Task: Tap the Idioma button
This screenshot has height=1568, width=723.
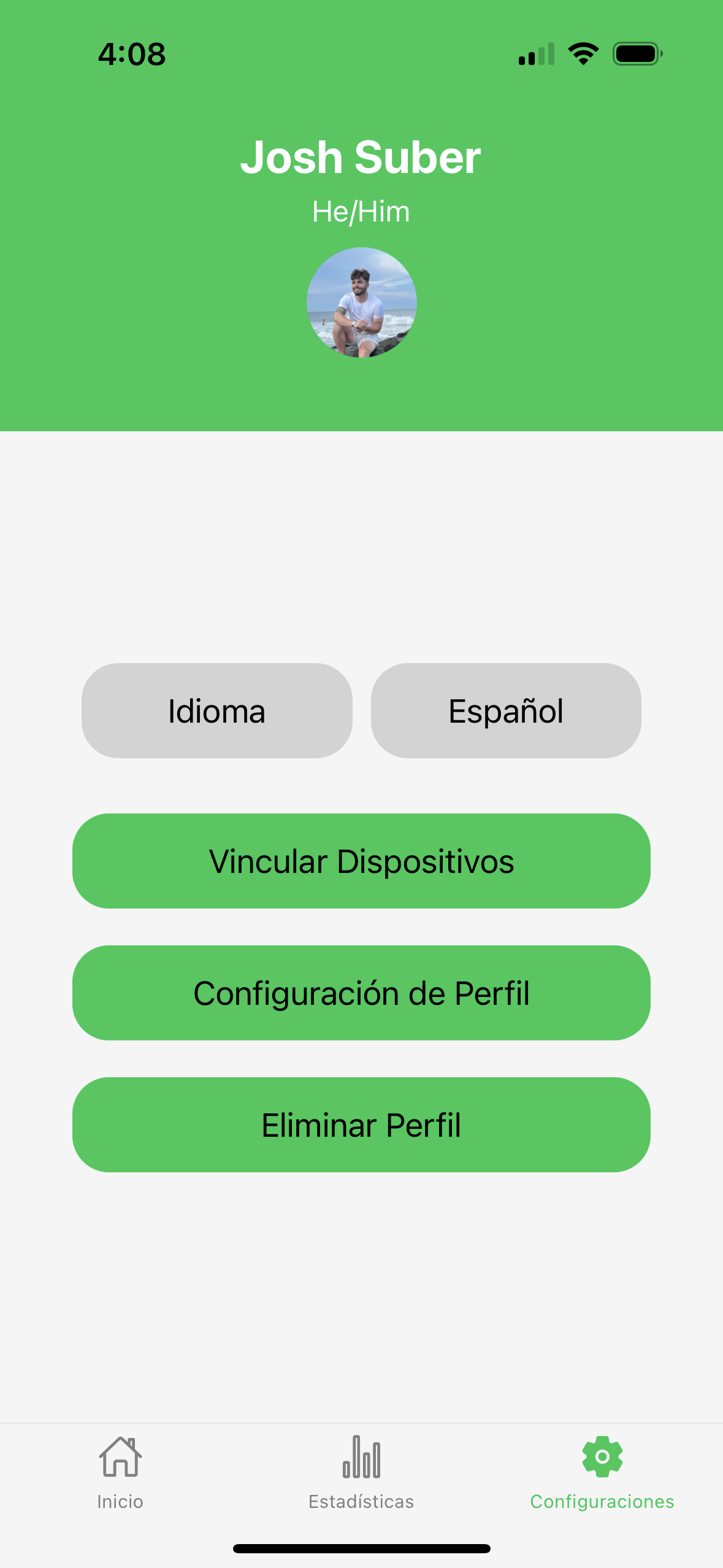Action: [x=217, y=710]
